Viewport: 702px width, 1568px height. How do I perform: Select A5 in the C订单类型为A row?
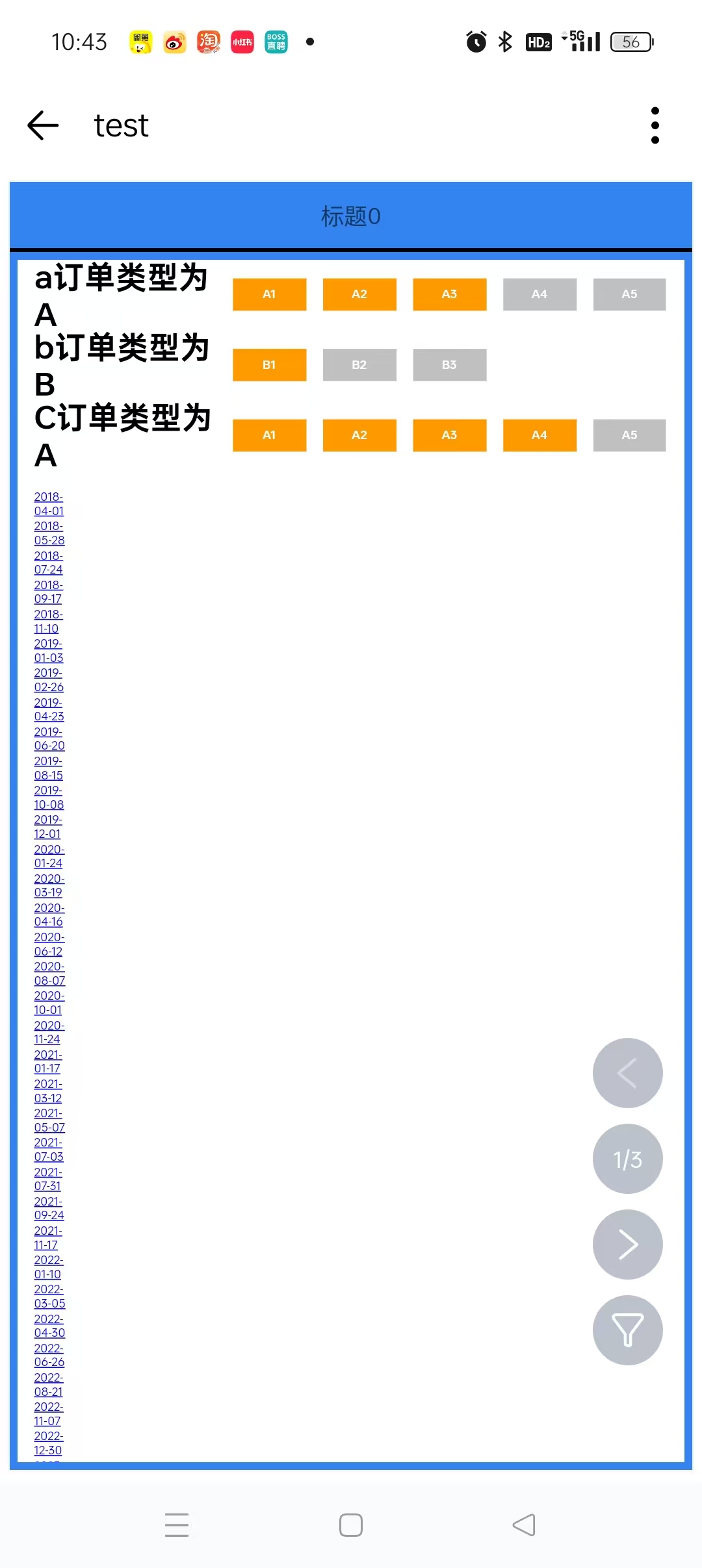(629, 435)
